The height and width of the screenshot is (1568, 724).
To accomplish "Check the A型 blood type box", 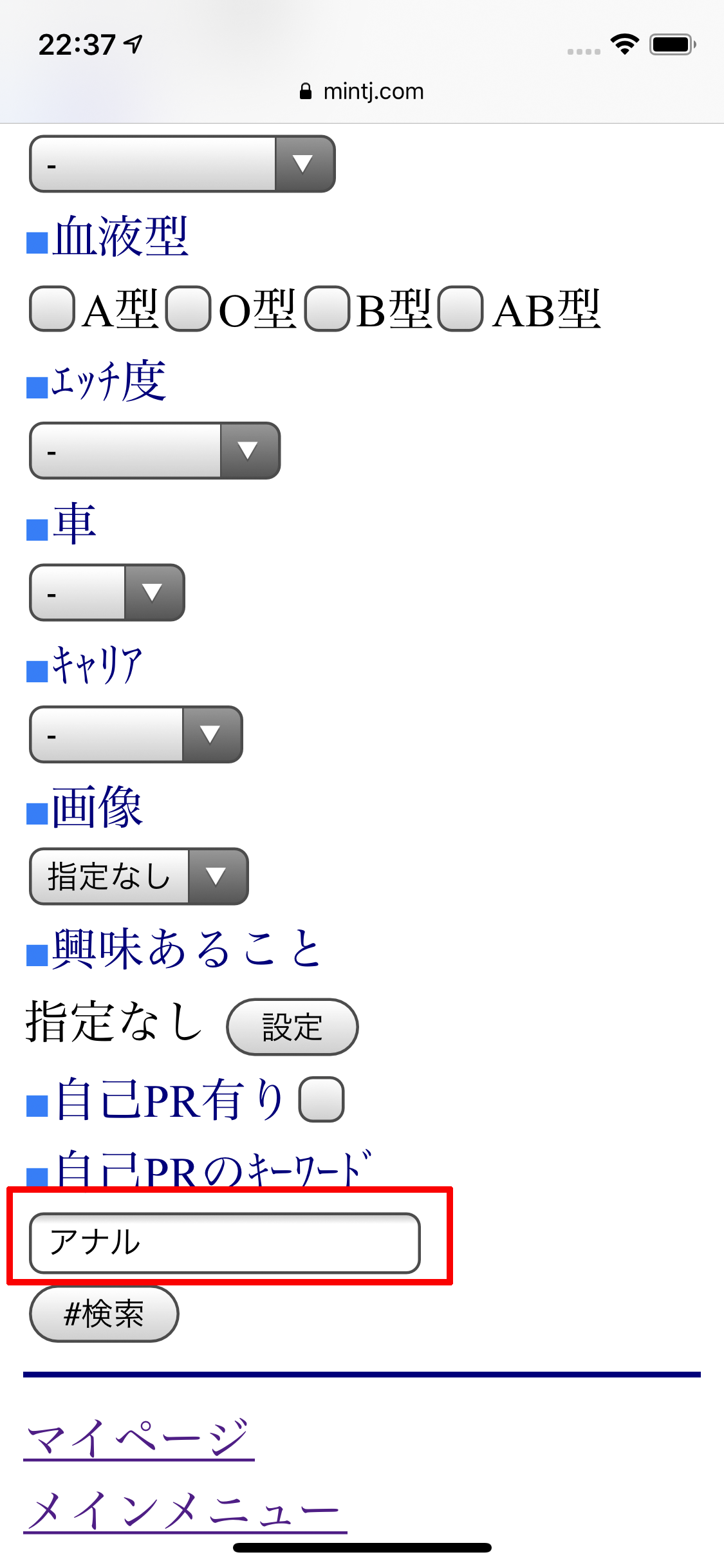I will pos(51,309).
